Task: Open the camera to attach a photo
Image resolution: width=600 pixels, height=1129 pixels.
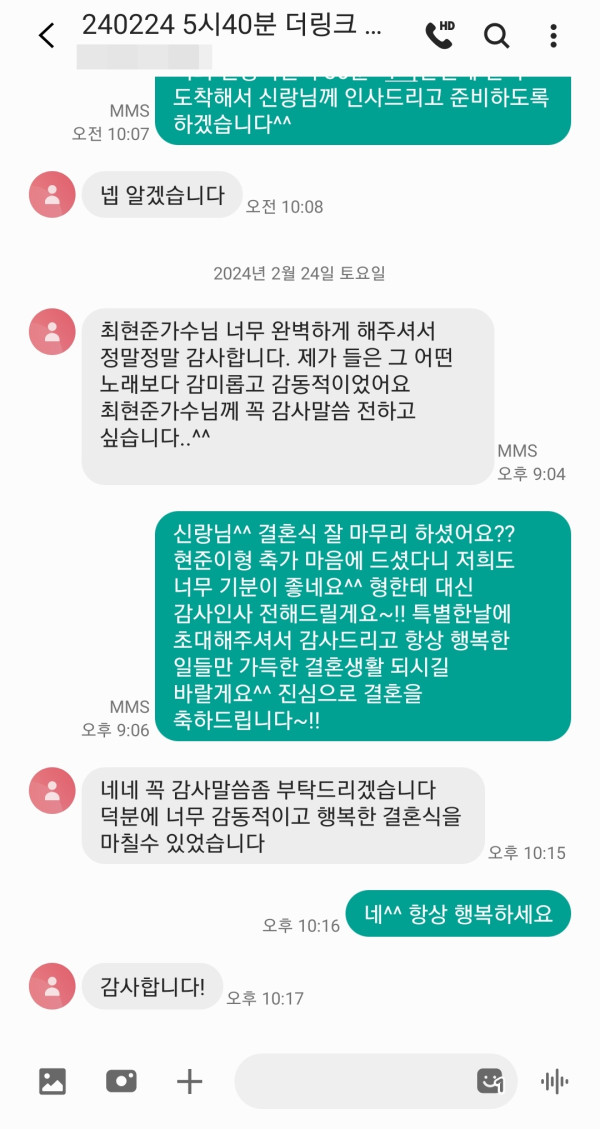Action: point(121,1081)
